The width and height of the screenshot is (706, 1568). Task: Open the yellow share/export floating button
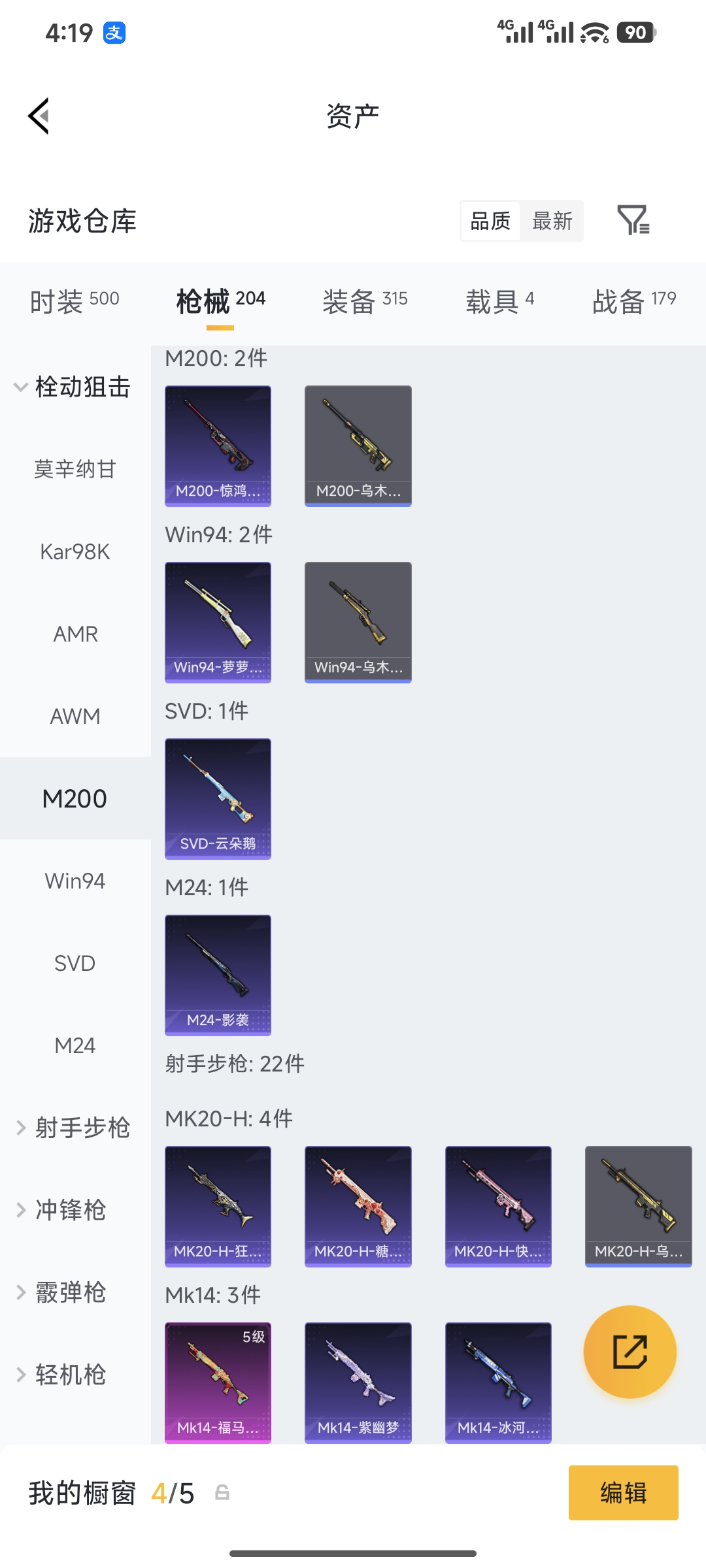630,1352
